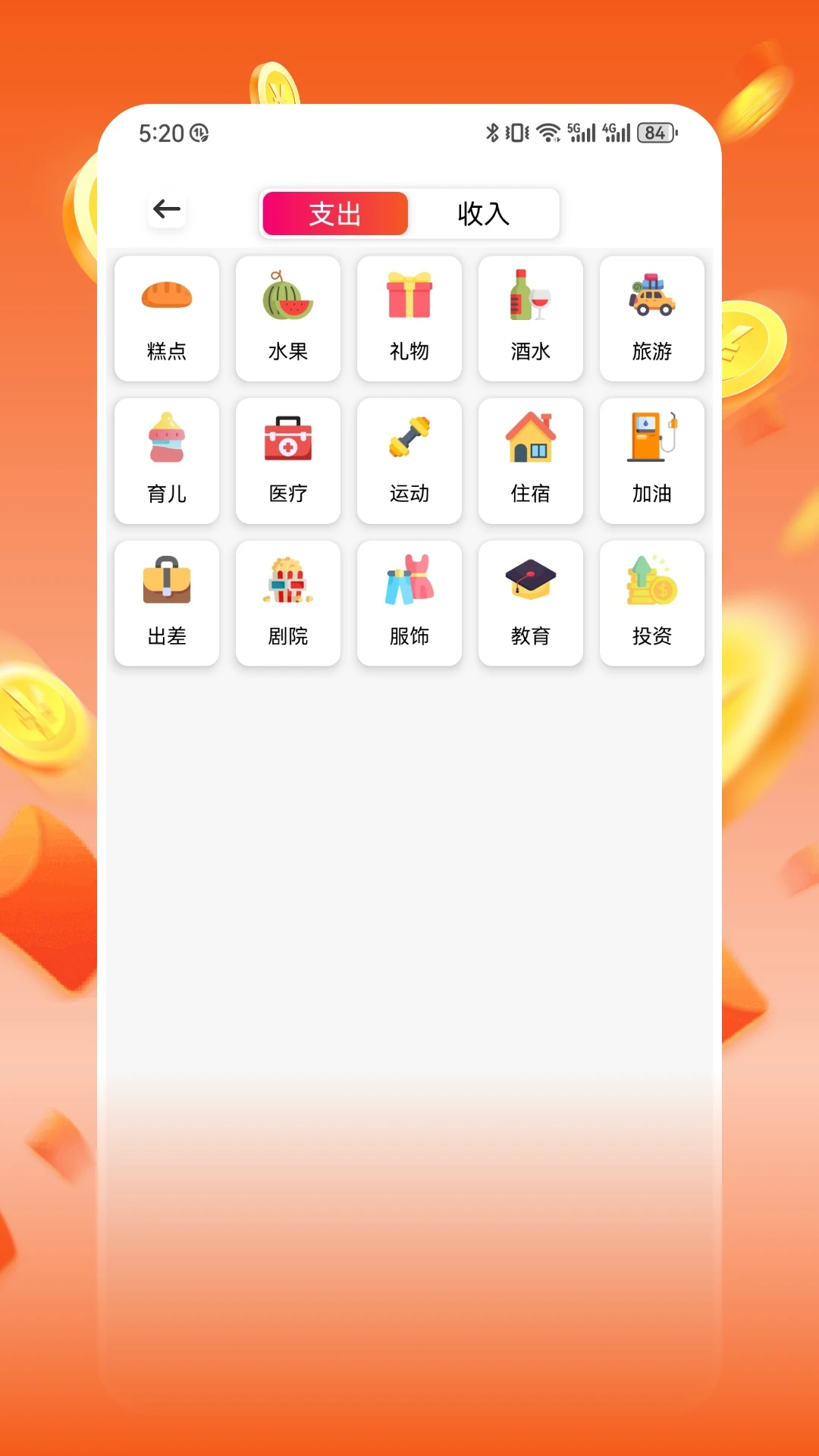Select the 育儿 baby bottle category
This screenshot has height=1456, width=819.
167,460
